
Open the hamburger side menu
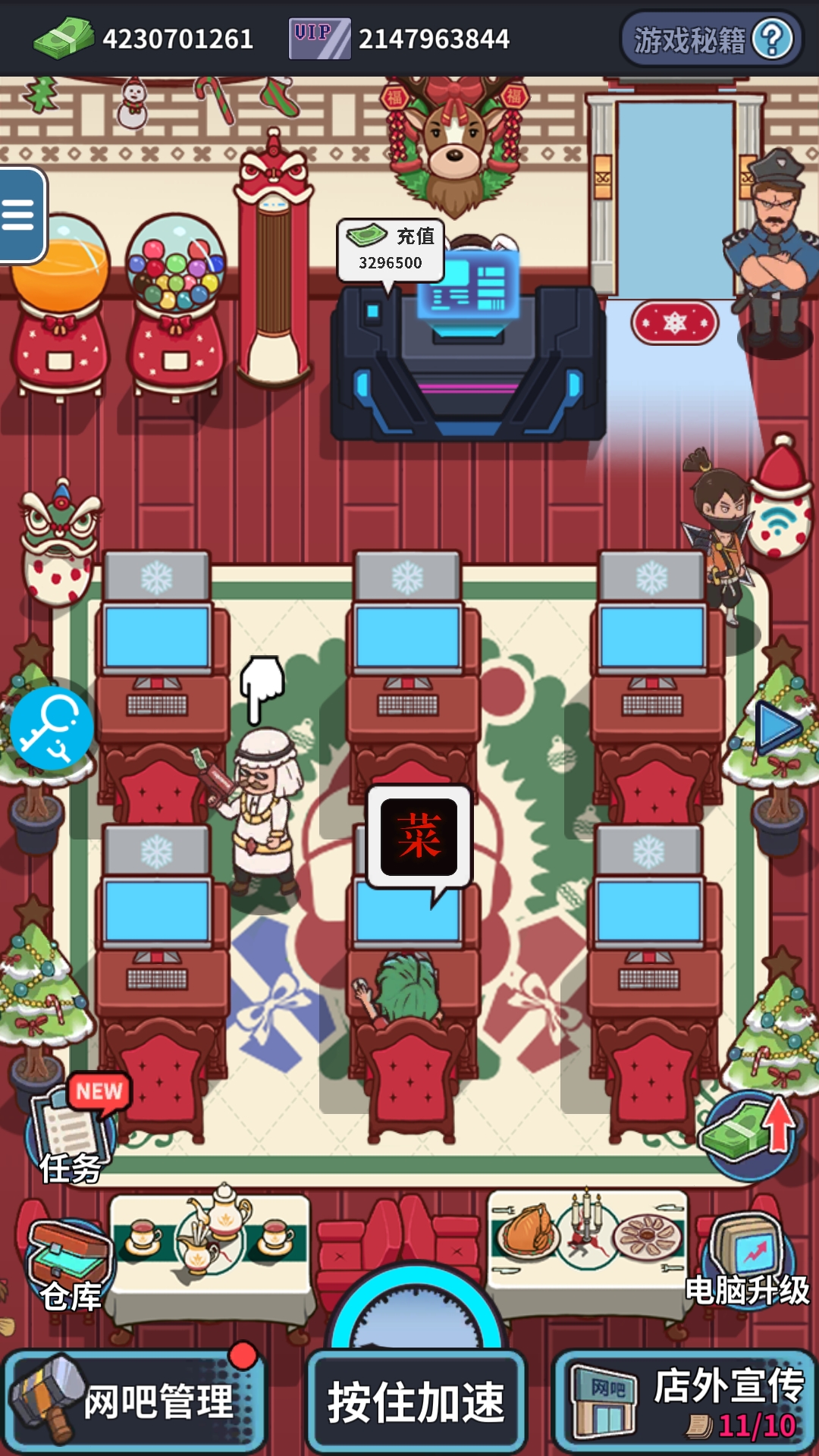click(x=20, y=215)
